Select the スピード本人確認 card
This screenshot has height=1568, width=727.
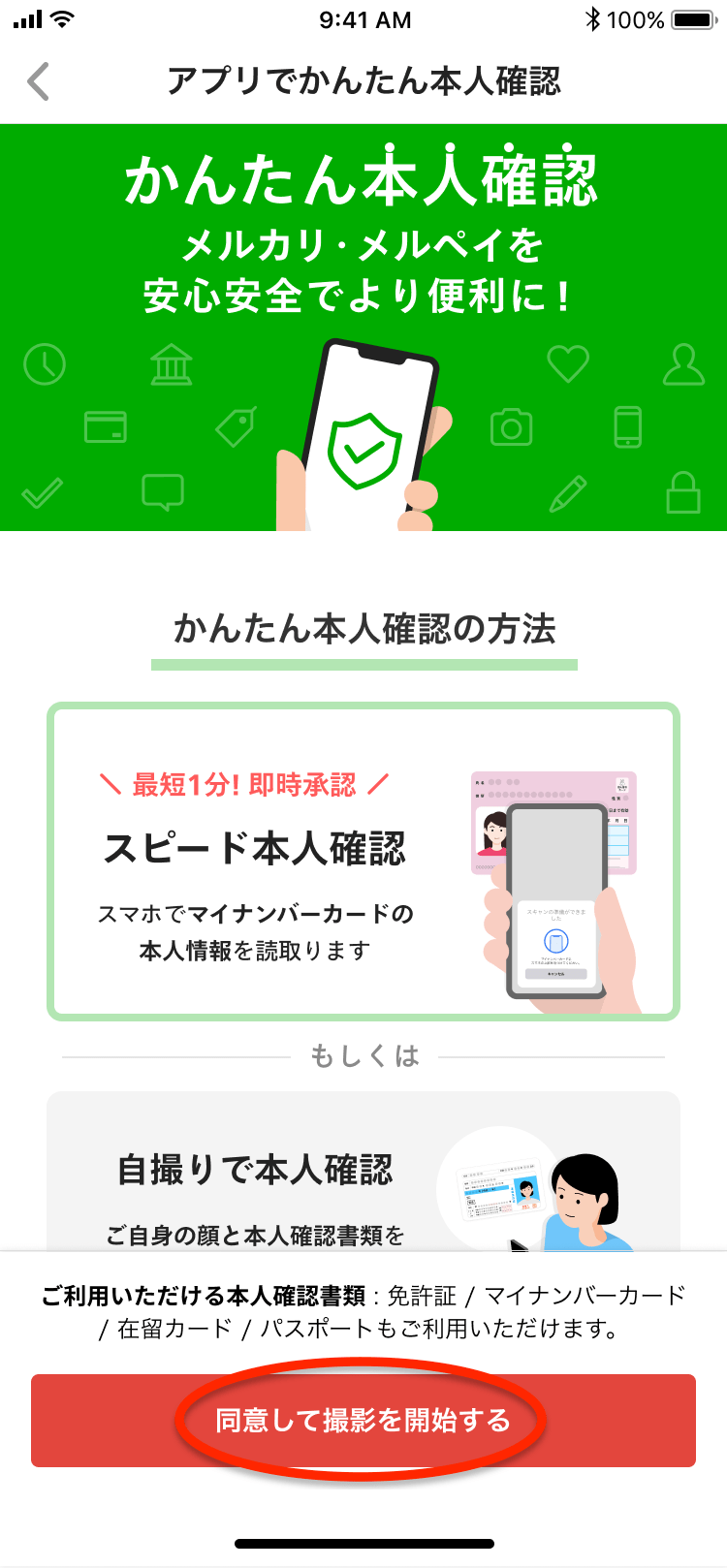click(x=363, y=861)
